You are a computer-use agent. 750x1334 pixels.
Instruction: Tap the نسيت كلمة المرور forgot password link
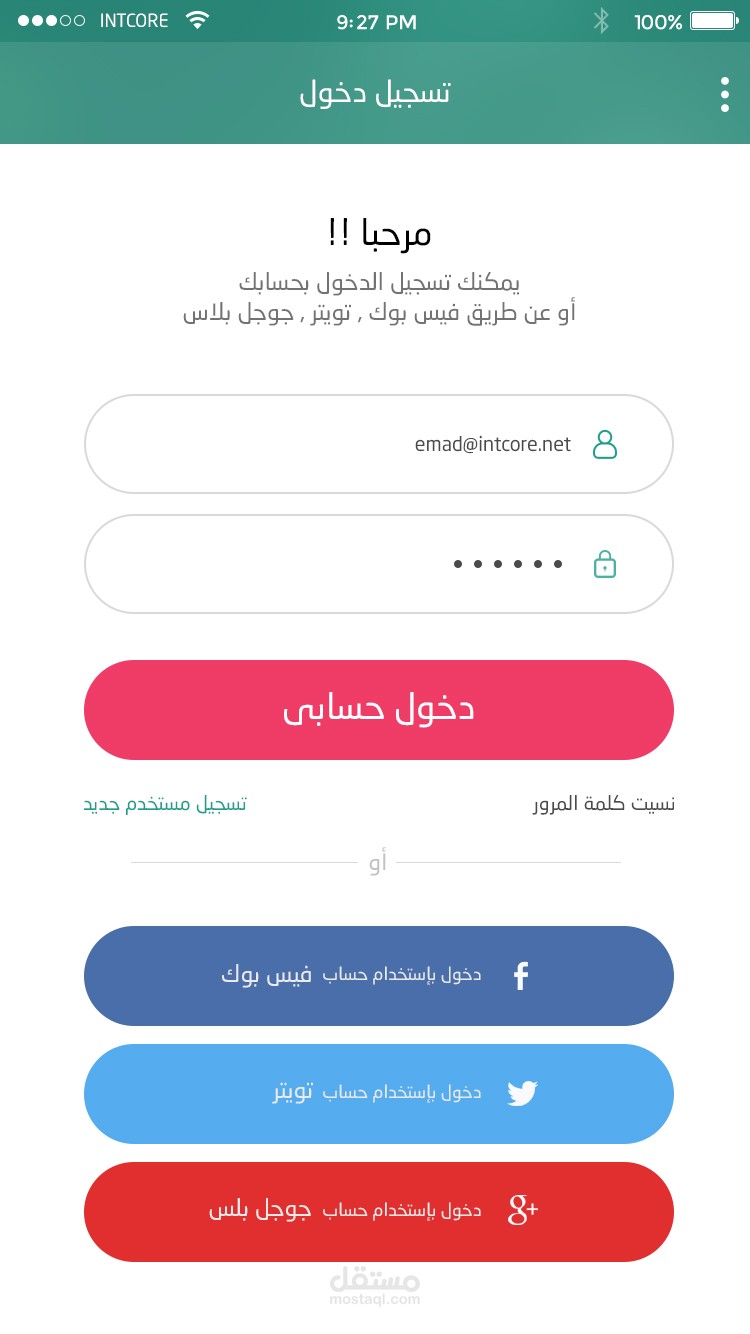tap(604, 804)
